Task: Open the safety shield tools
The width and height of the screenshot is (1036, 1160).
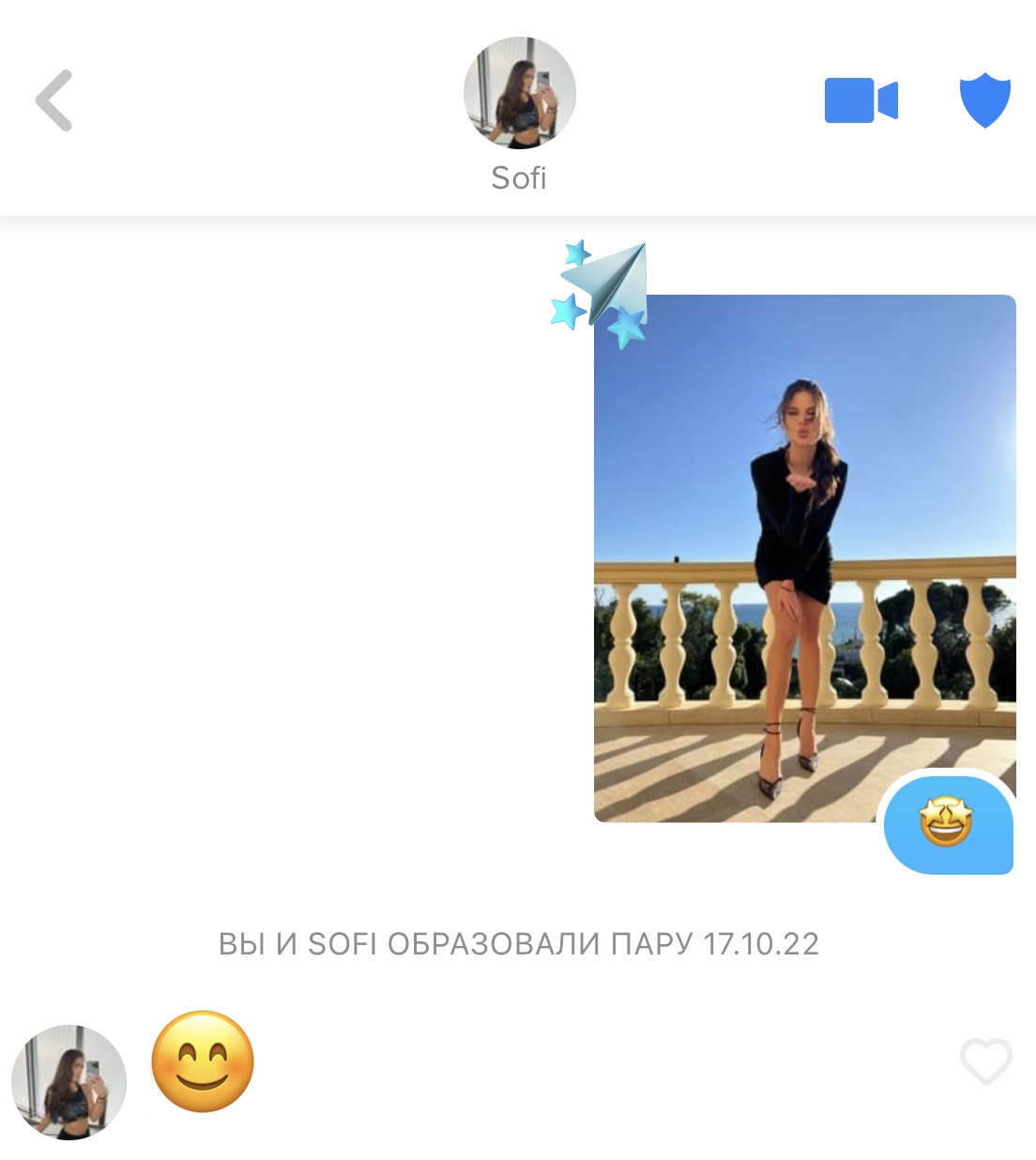Action: (x=984, y=100)
